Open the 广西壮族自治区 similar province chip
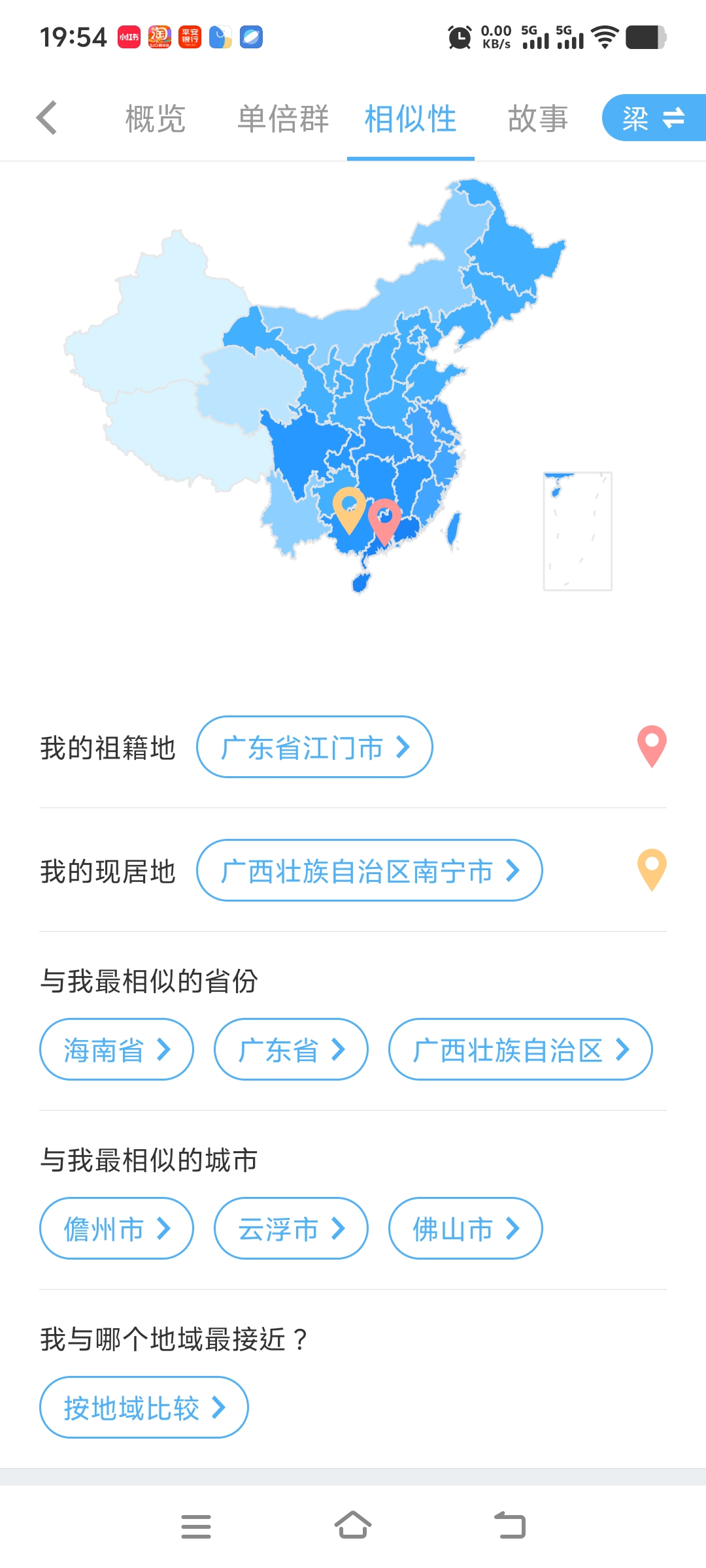The height and width of the screenshot is (1568, 706). [520, 1049]
